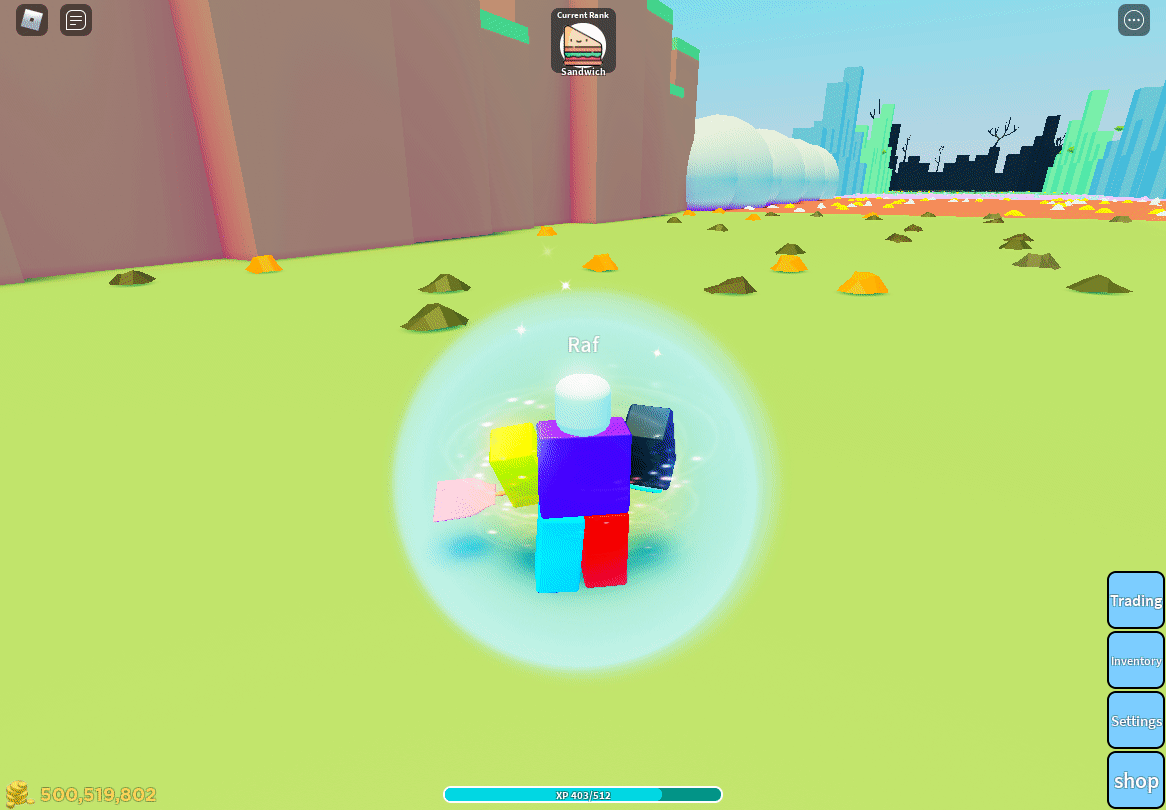Open the more options ellipsis menu
The width and height of the screenshot is (1166, 810).
[x=1133, y=20]
